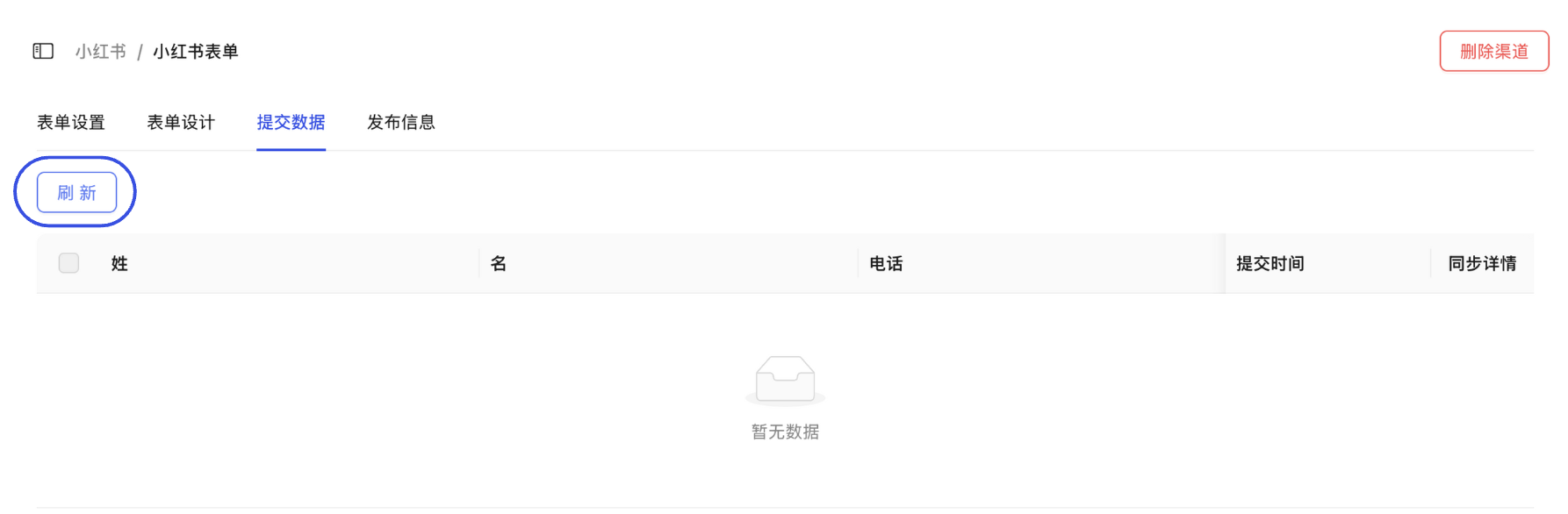The image size is (1568, 514).
Task: Toggle the sidebar panel icon
Action: coord(43,52)
